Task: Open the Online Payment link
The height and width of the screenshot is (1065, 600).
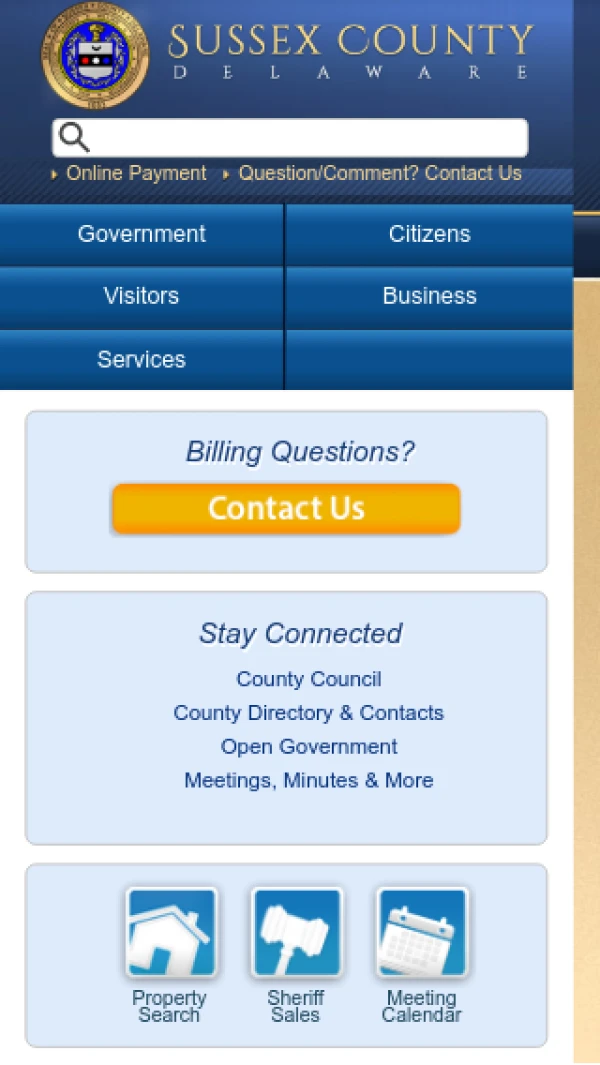Action: [x=136, y=173]
